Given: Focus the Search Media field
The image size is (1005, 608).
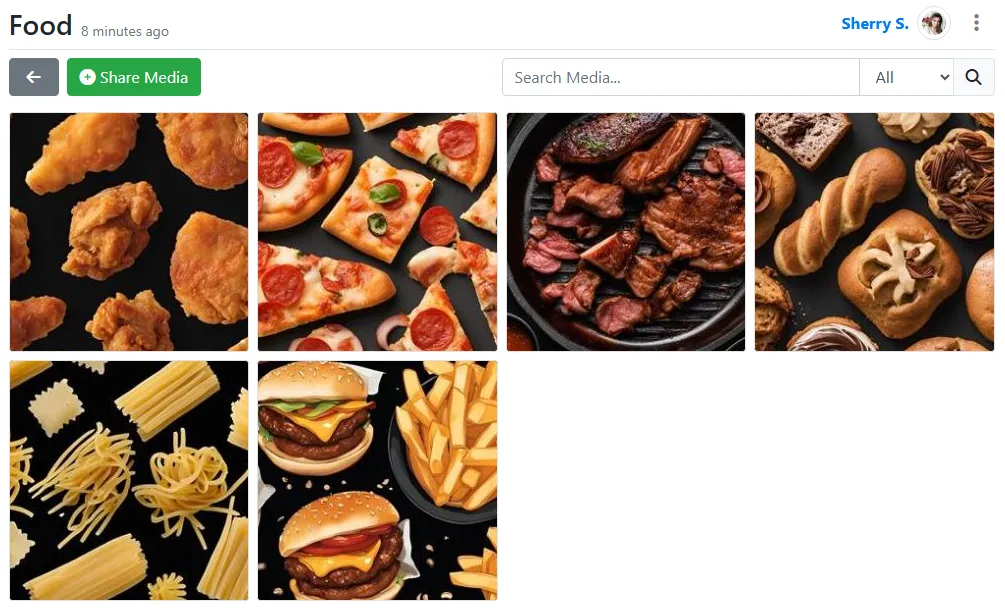Looking at the screenshot, I should point(680,77).
